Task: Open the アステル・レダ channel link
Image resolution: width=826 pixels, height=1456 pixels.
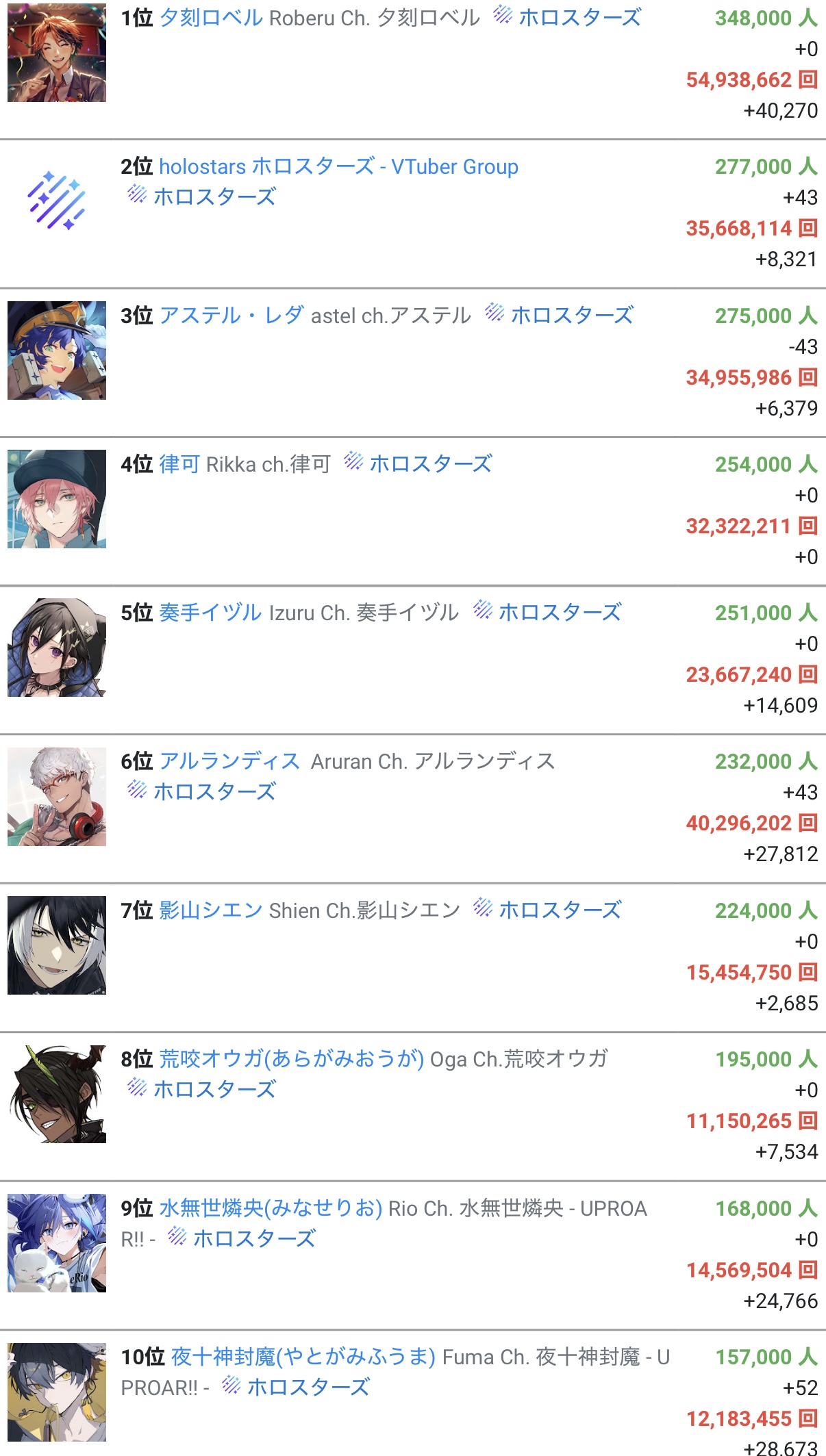Action: point(231,316)
